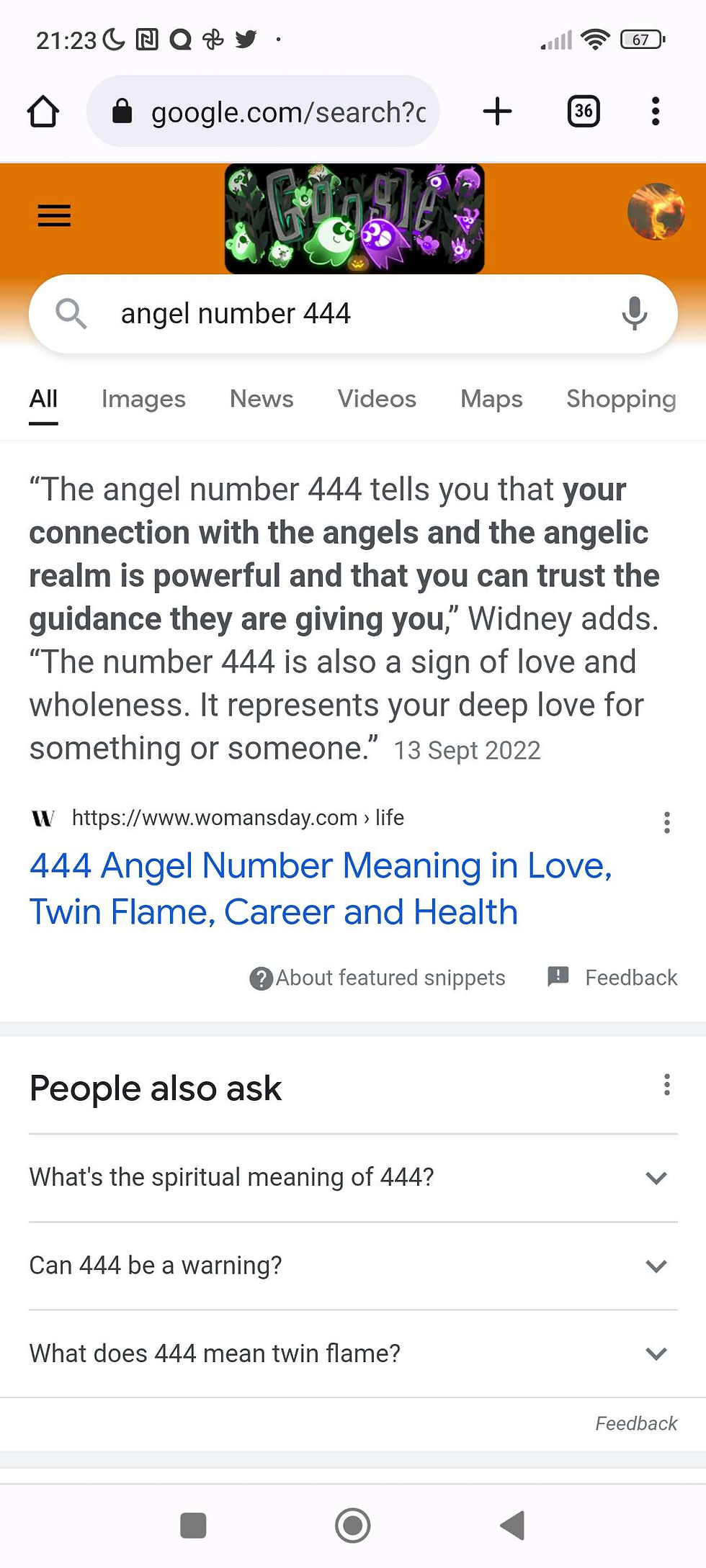Tap the URL address bar

coord(263,112)
